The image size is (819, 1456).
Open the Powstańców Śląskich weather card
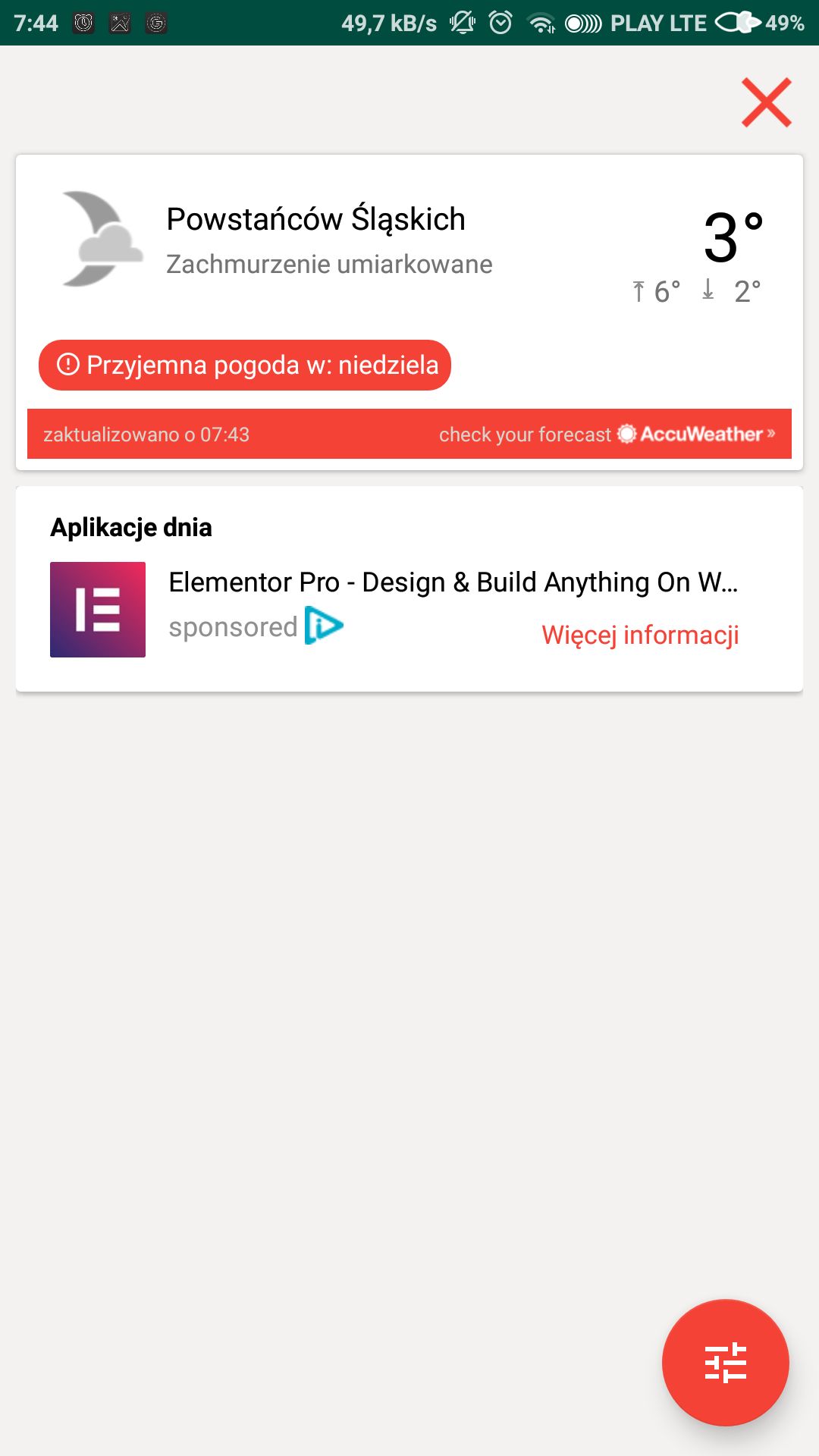tap(409, 312)
